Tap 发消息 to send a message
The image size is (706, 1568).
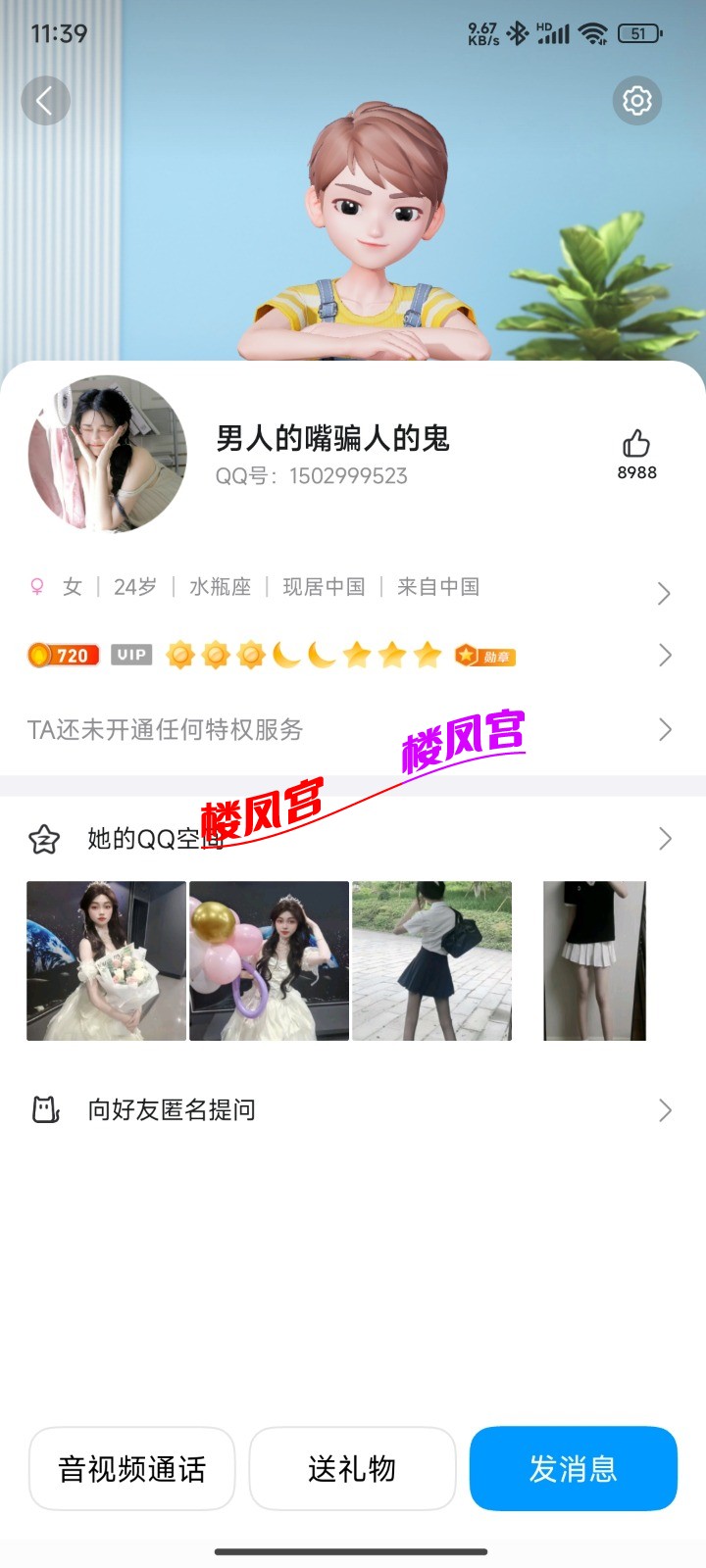coord(574,1468)
